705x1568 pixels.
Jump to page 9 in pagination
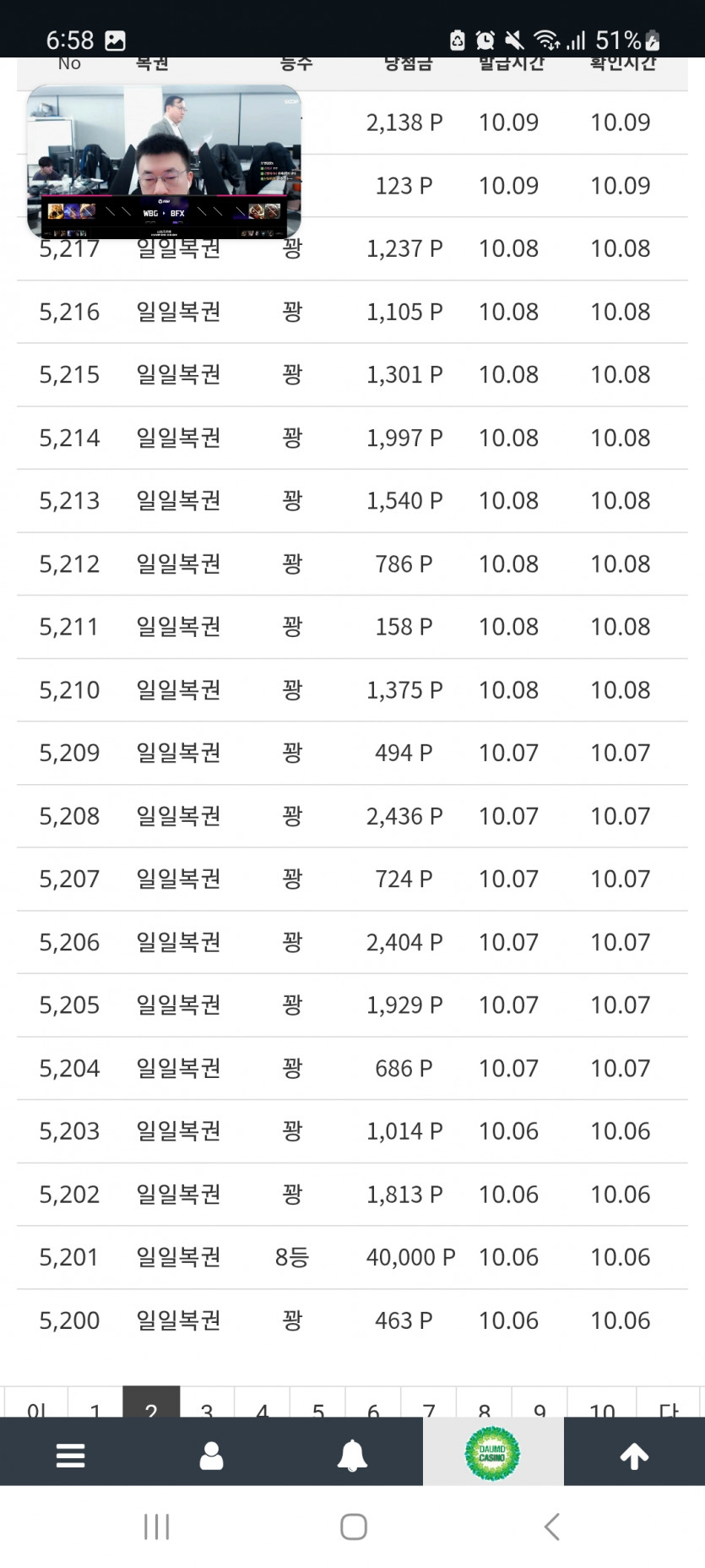point(540,1406)
